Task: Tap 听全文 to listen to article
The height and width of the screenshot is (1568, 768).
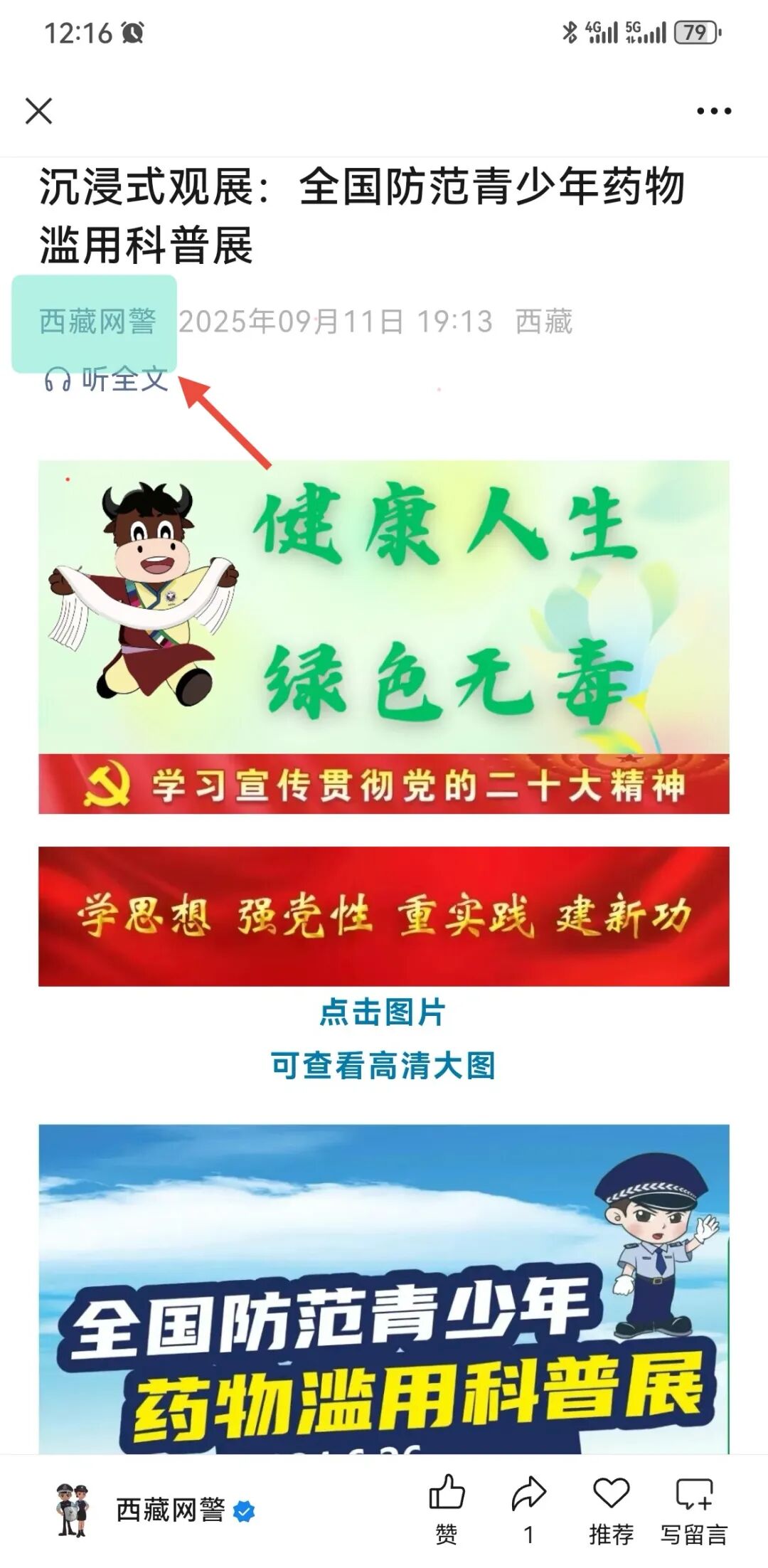Action: 108,379
